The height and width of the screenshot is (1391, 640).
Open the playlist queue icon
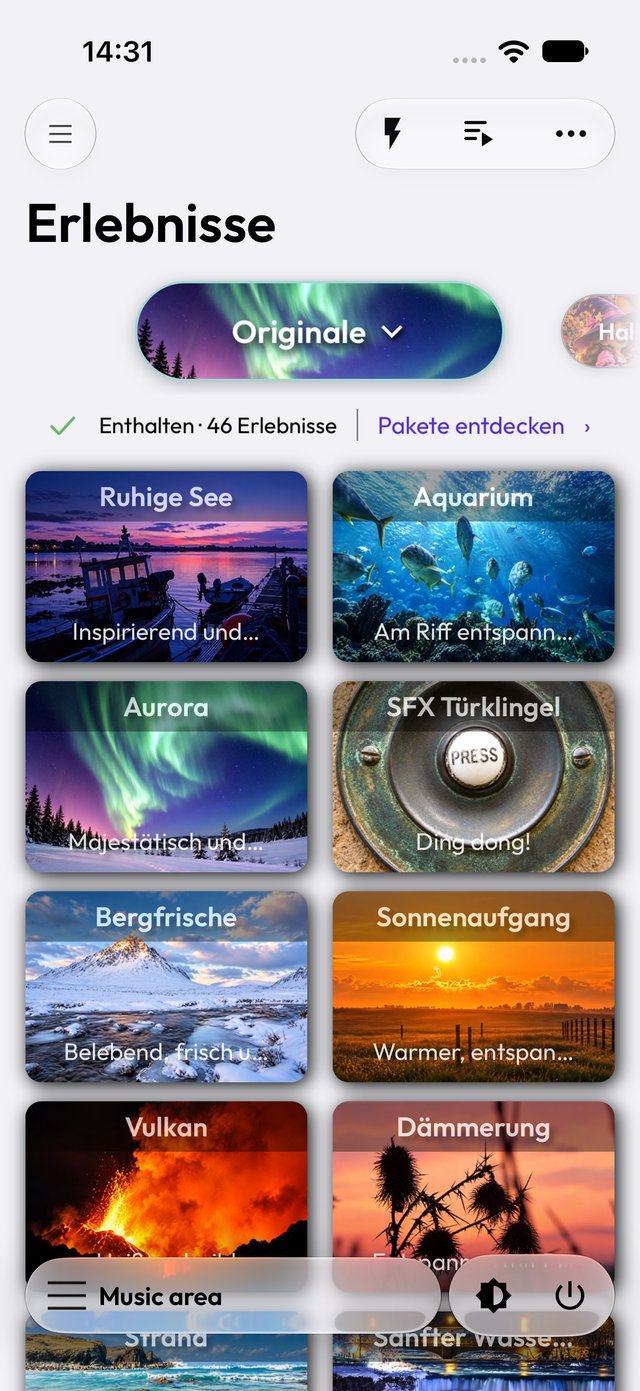point(478,133)
